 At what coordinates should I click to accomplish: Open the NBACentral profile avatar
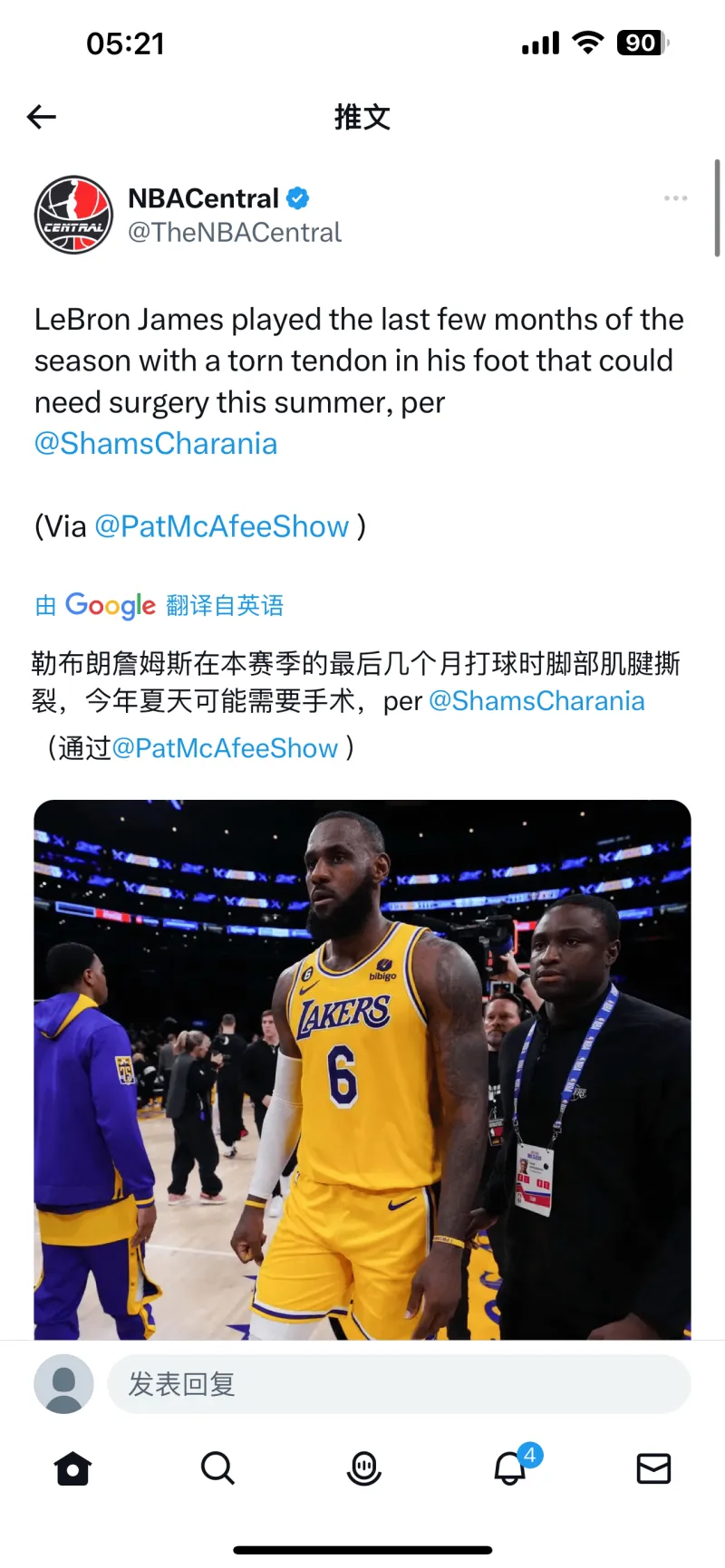(73, 215)
